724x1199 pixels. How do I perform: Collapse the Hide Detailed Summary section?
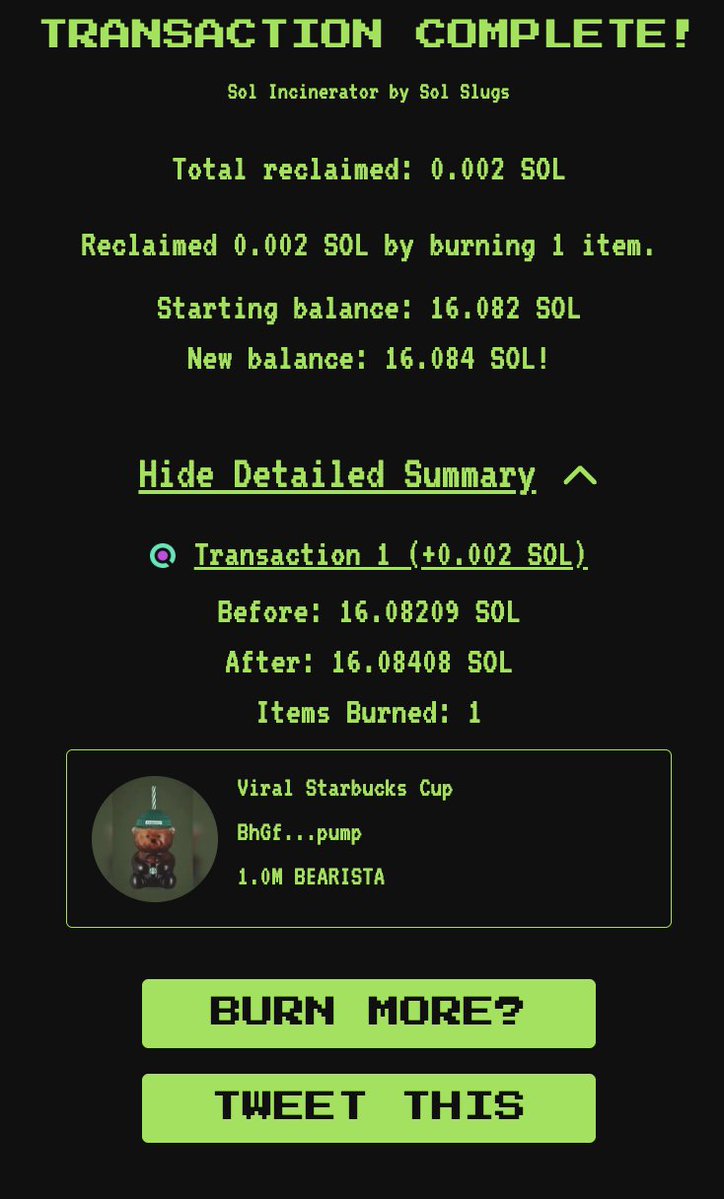tap(337, 475)
